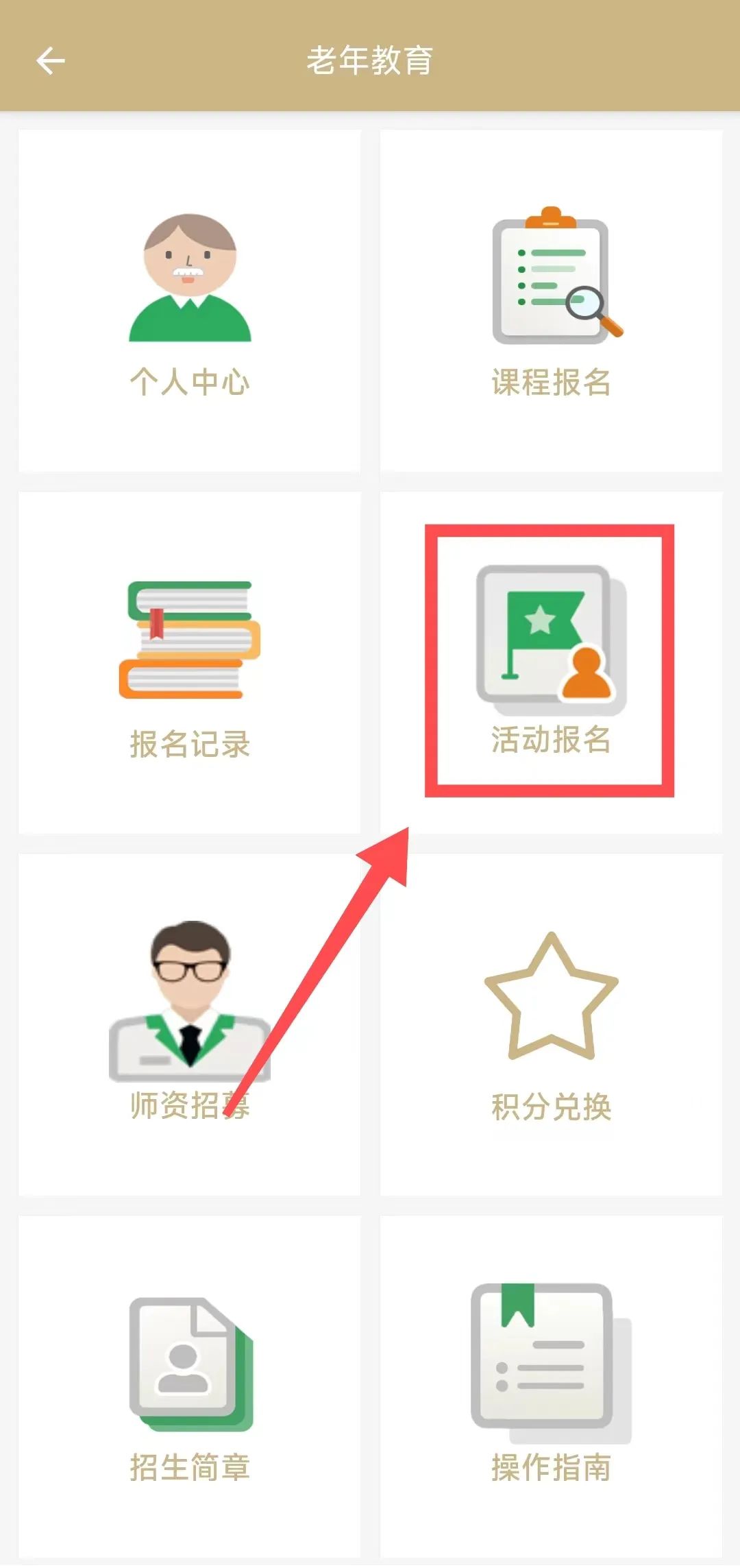Go back using the top arrow
This screenshot has height=1568, width=740.
50,60
